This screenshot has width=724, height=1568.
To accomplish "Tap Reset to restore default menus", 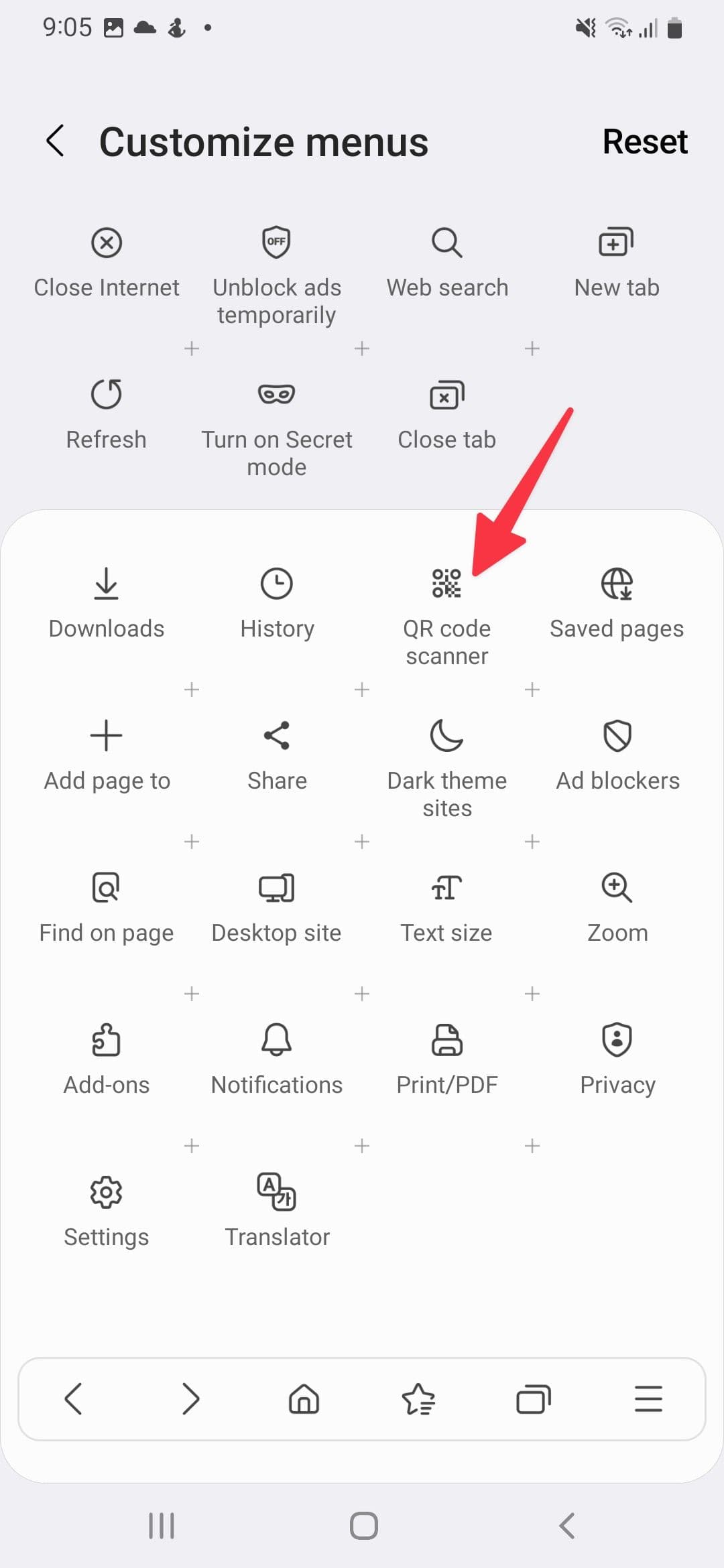I will [x=644, y=141].
